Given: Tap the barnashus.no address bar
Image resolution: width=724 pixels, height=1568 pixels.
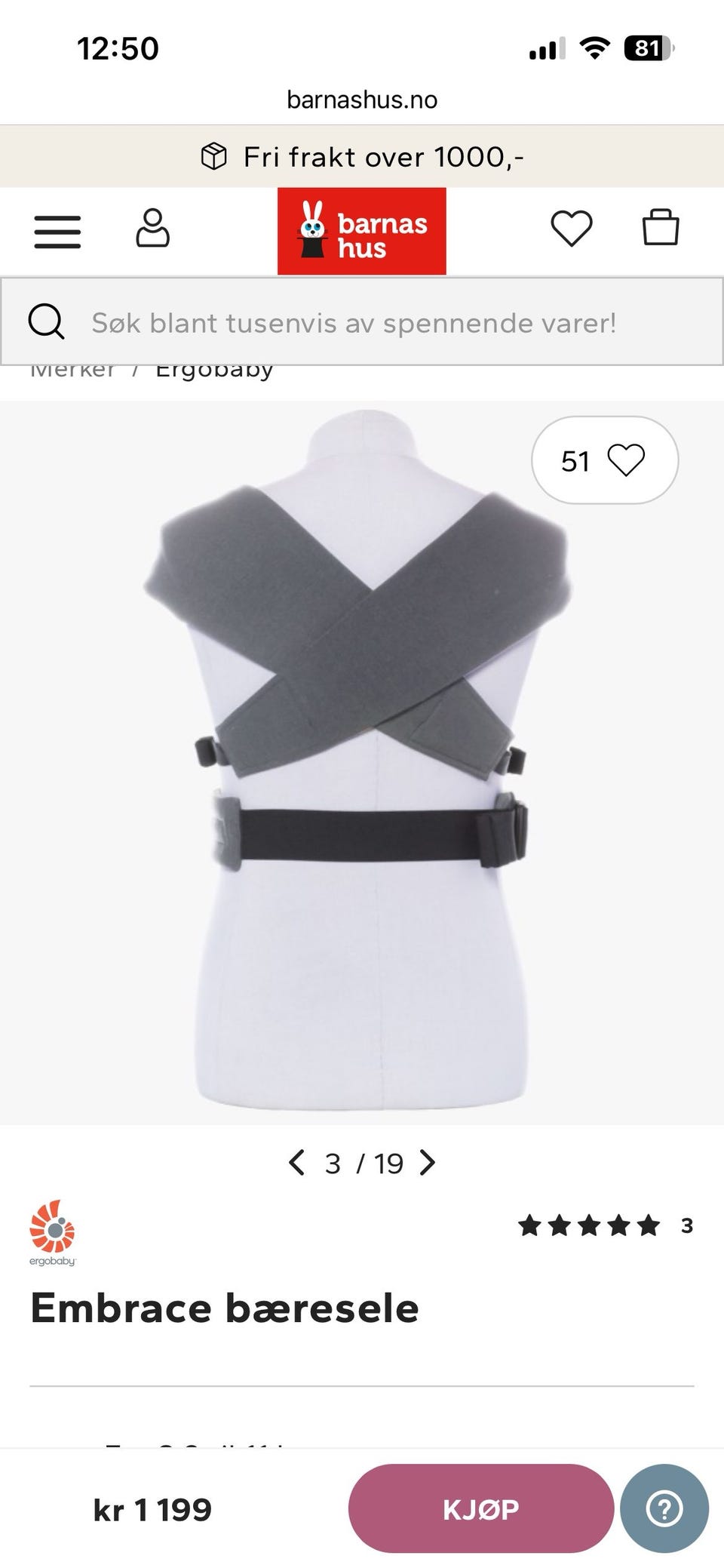Looking at the screenshot, I should coord(362,100).
